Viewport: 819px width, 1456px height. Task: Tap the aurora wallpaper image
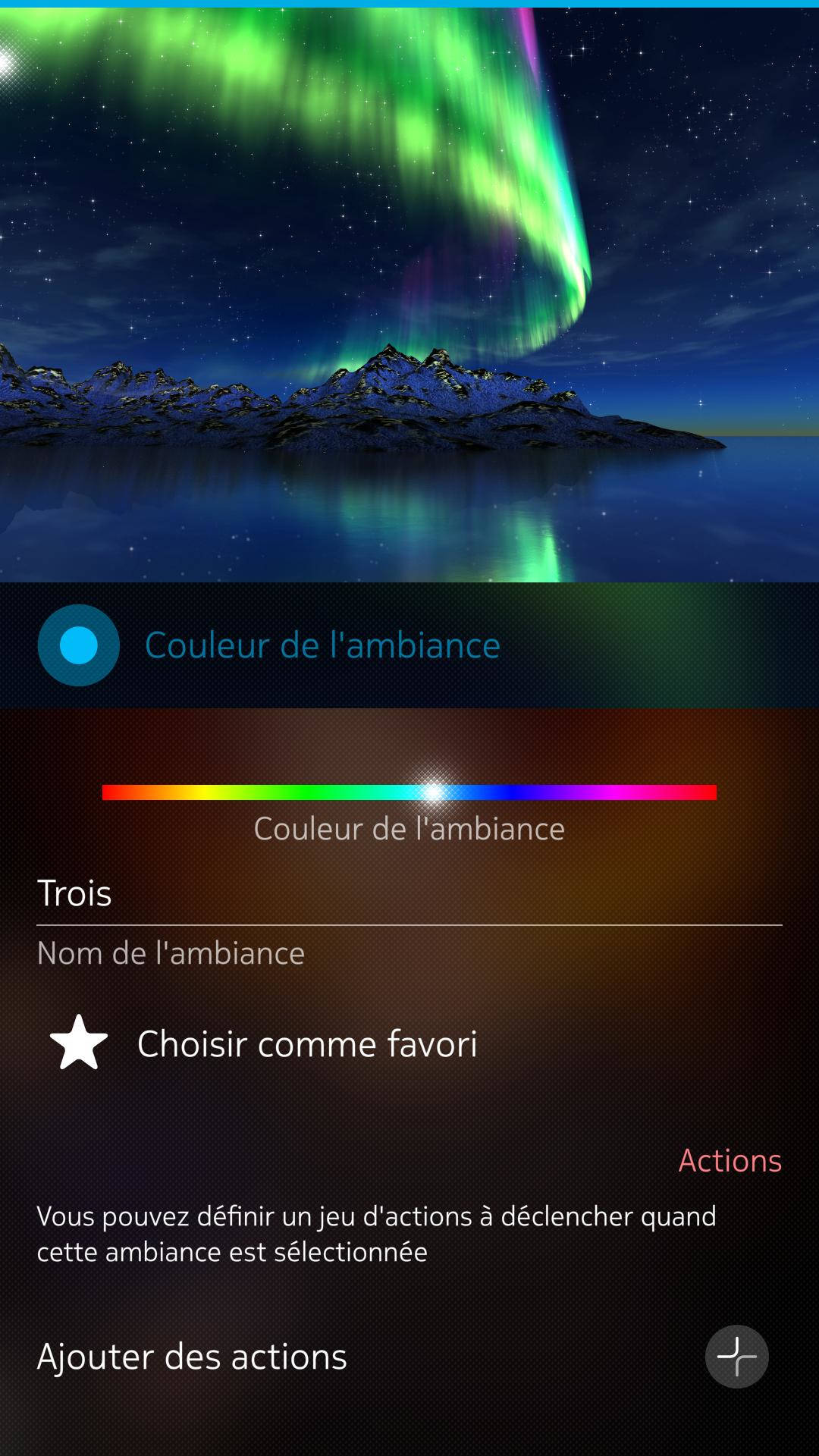(x=409, y=296)
